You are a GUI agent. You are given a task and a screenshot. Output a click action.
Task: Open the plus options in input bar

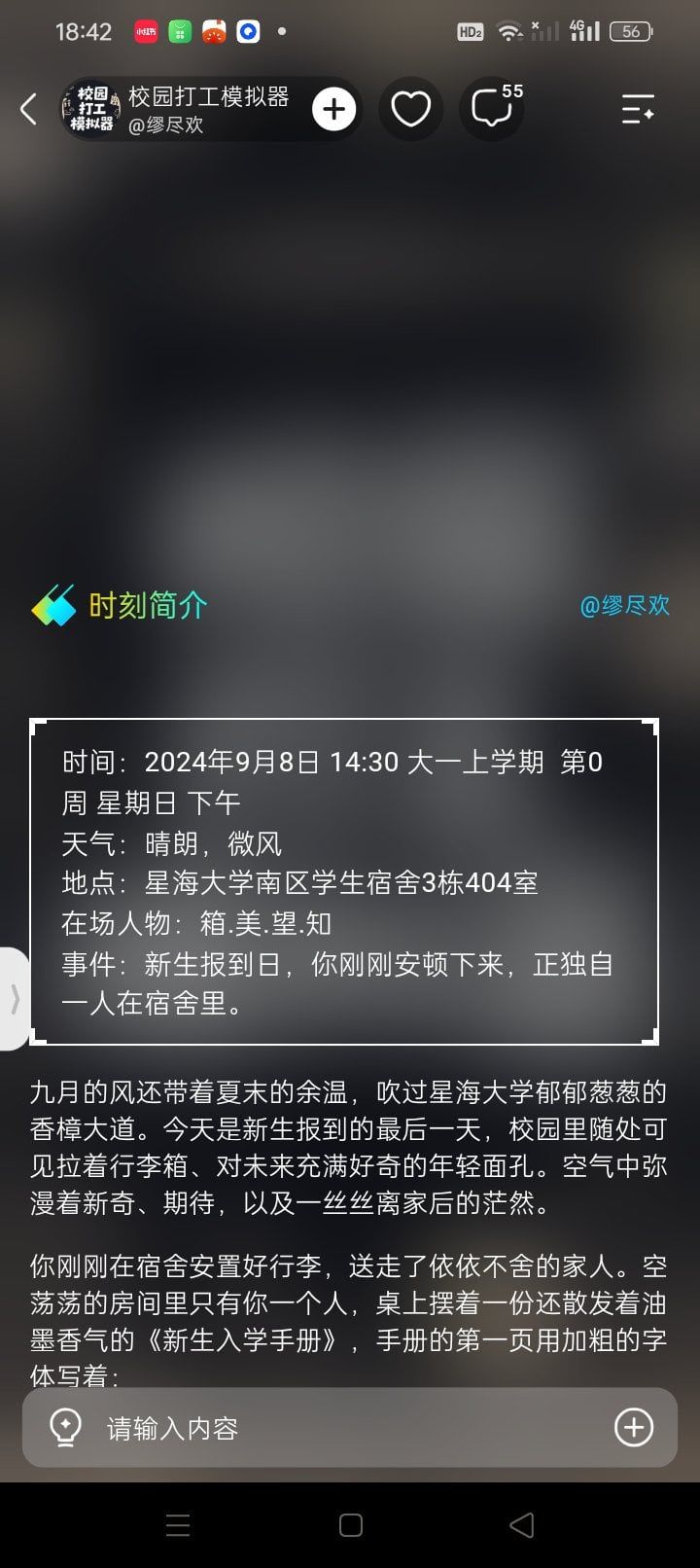point(634,1427)
